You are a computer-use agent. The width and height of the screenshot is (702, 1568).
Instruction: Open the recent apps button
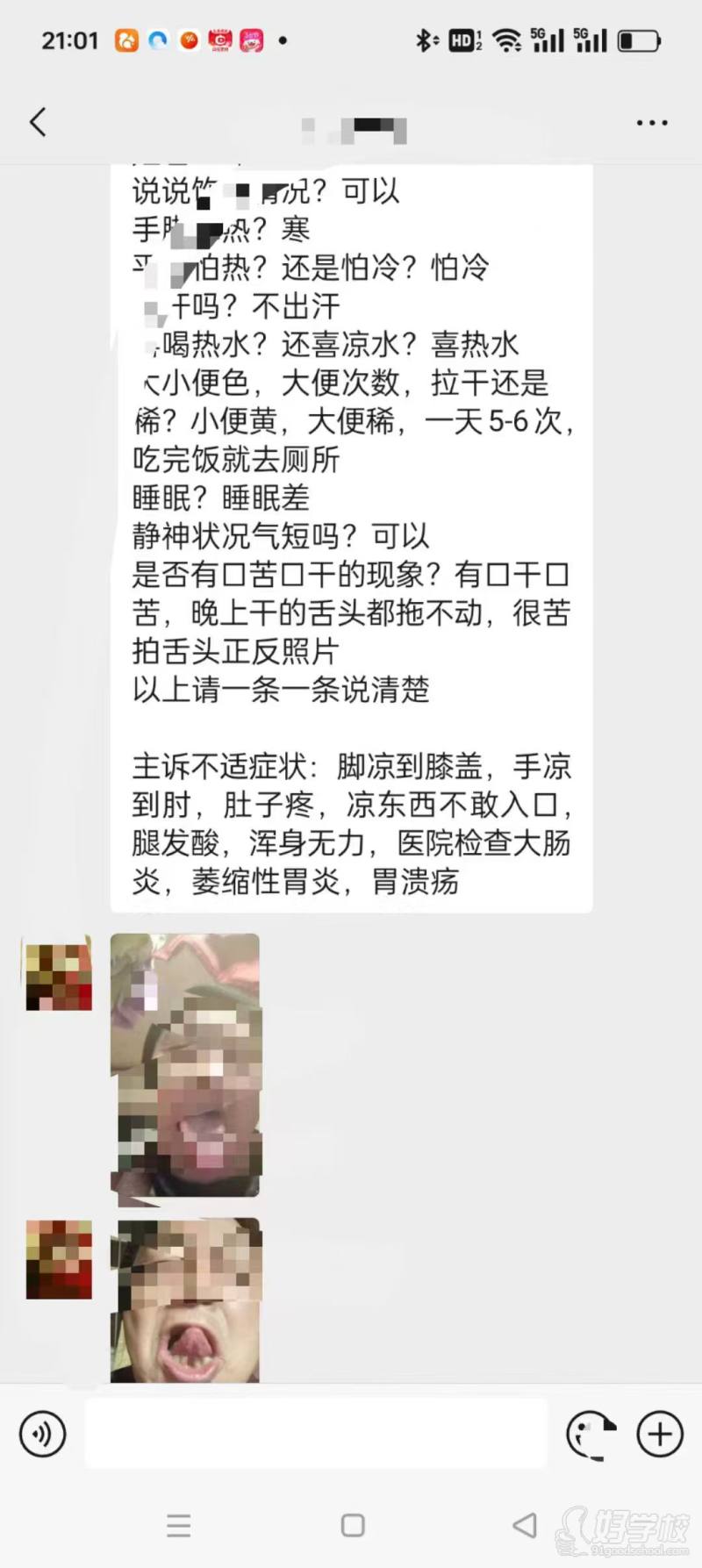coord(179,1527)
